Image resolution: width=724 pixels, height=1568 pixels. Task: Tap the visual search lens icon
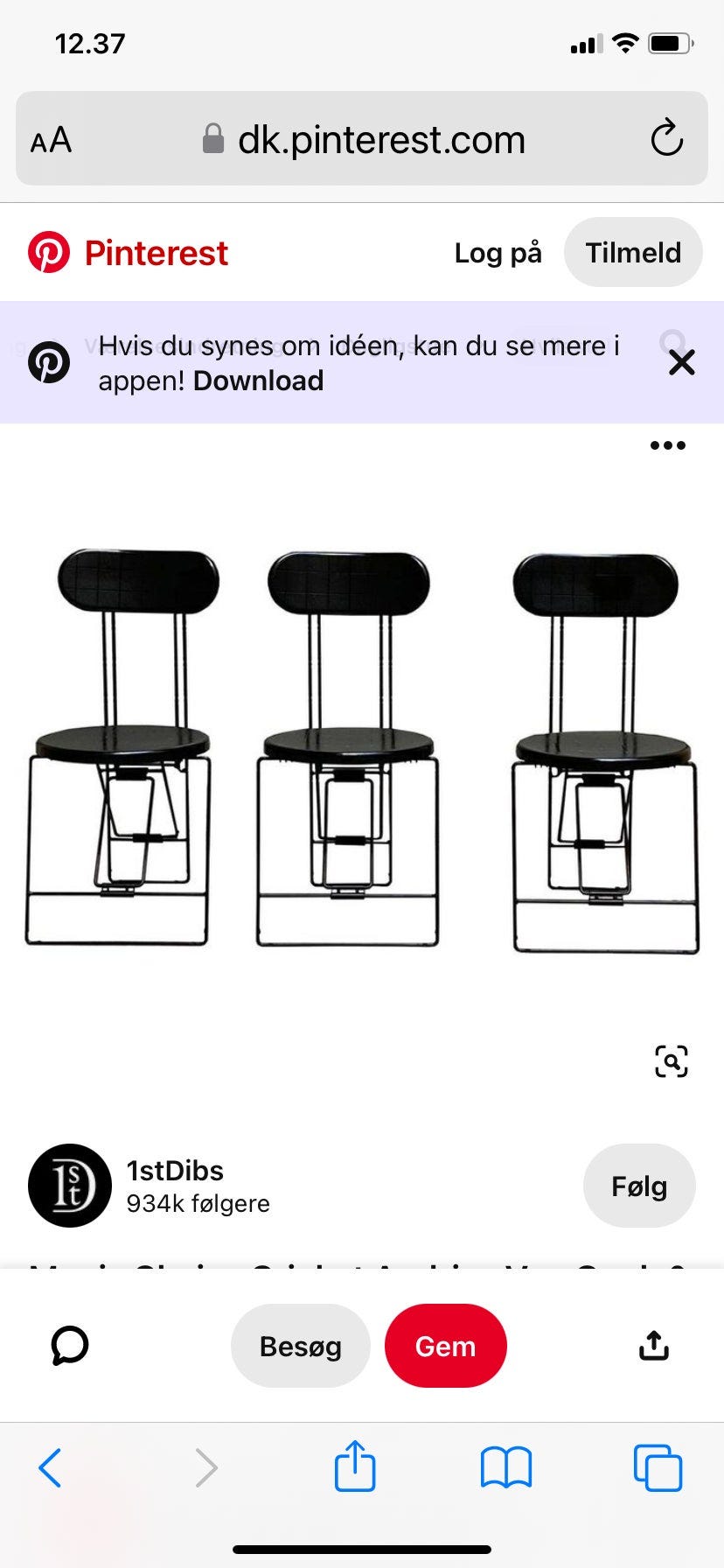[x=671, y=1061]
